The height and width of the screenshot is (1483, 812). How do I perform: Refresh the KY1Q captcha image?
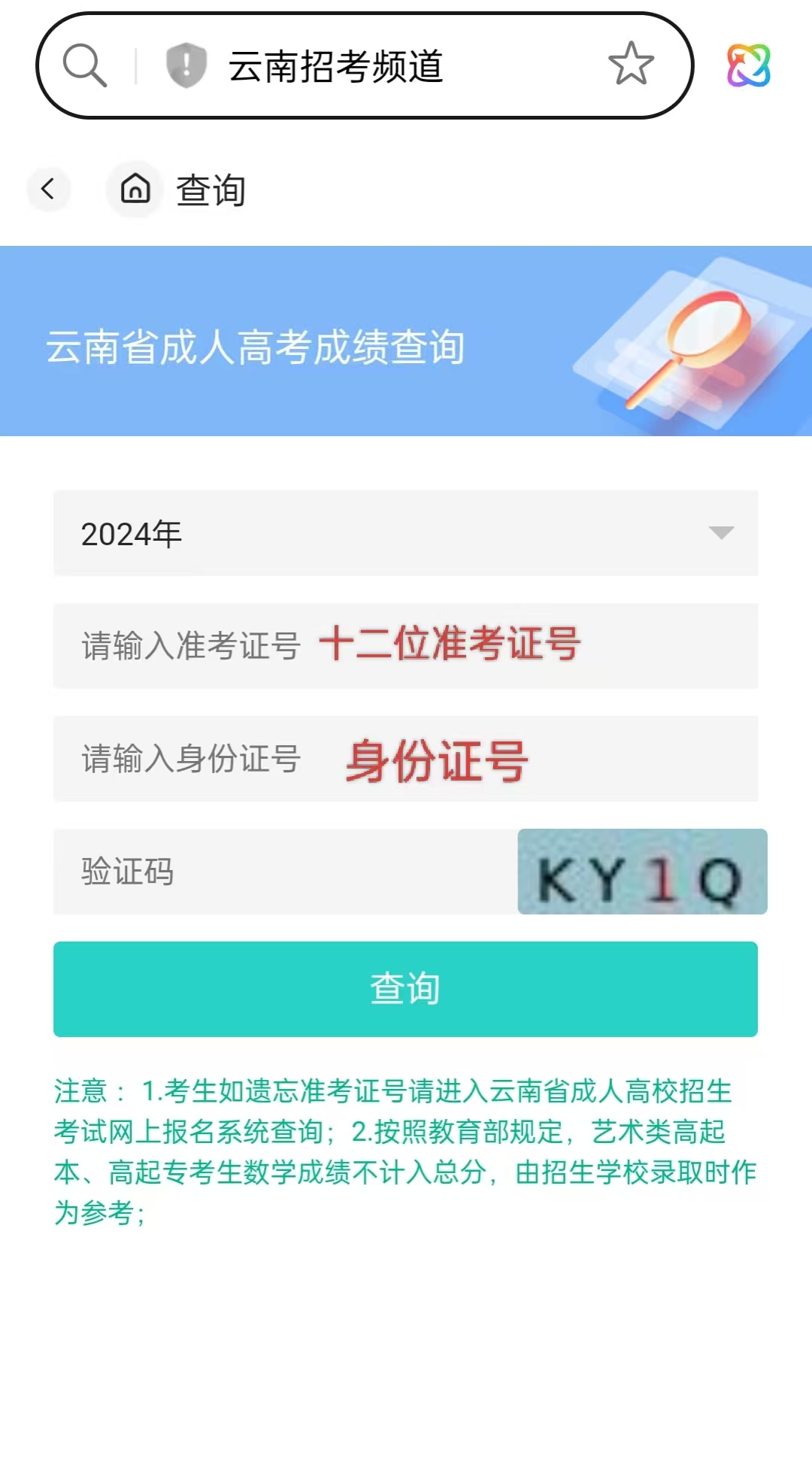[x=642, y=872]
